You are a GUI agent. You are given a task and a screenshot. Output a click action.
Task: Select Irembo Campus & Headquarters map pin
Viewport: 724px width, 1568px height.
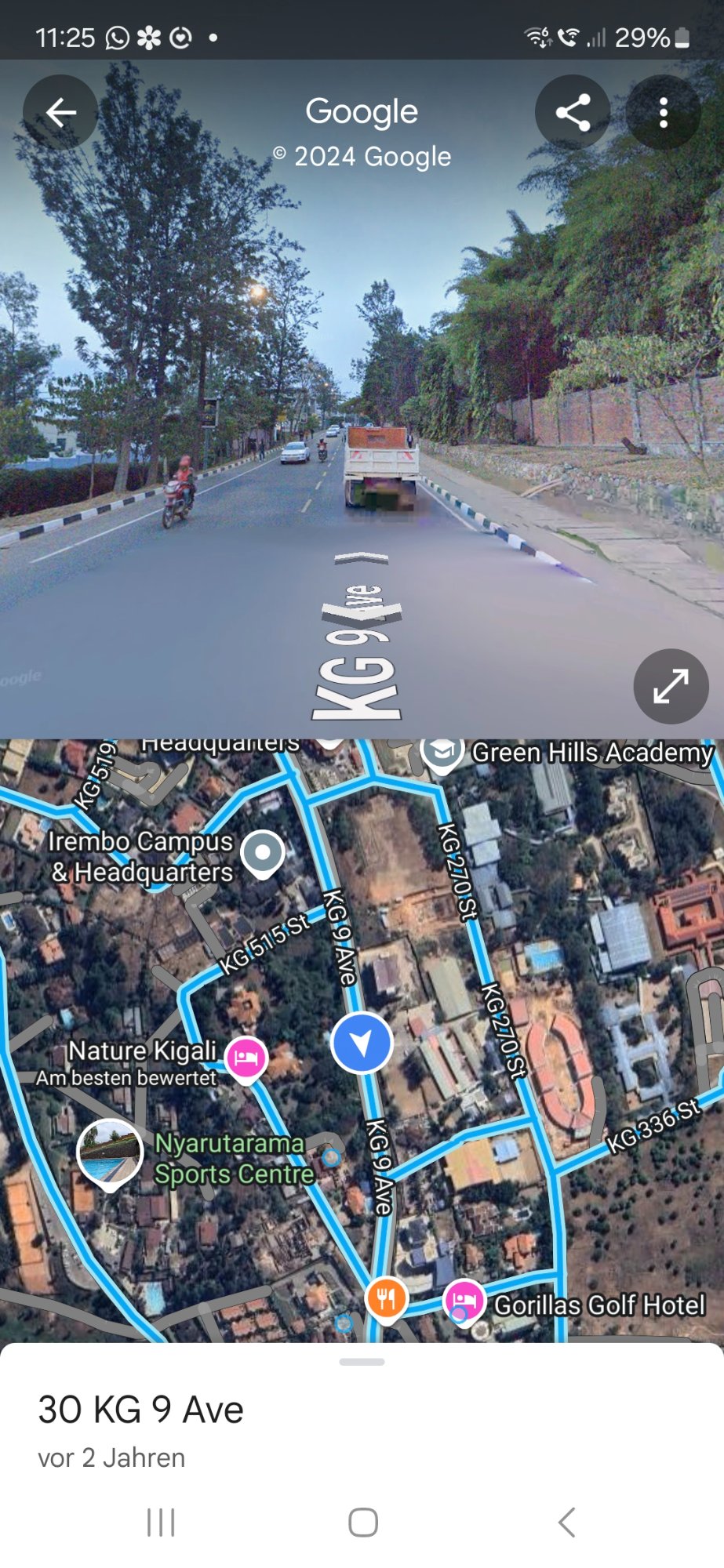click(x=263, y=853)
